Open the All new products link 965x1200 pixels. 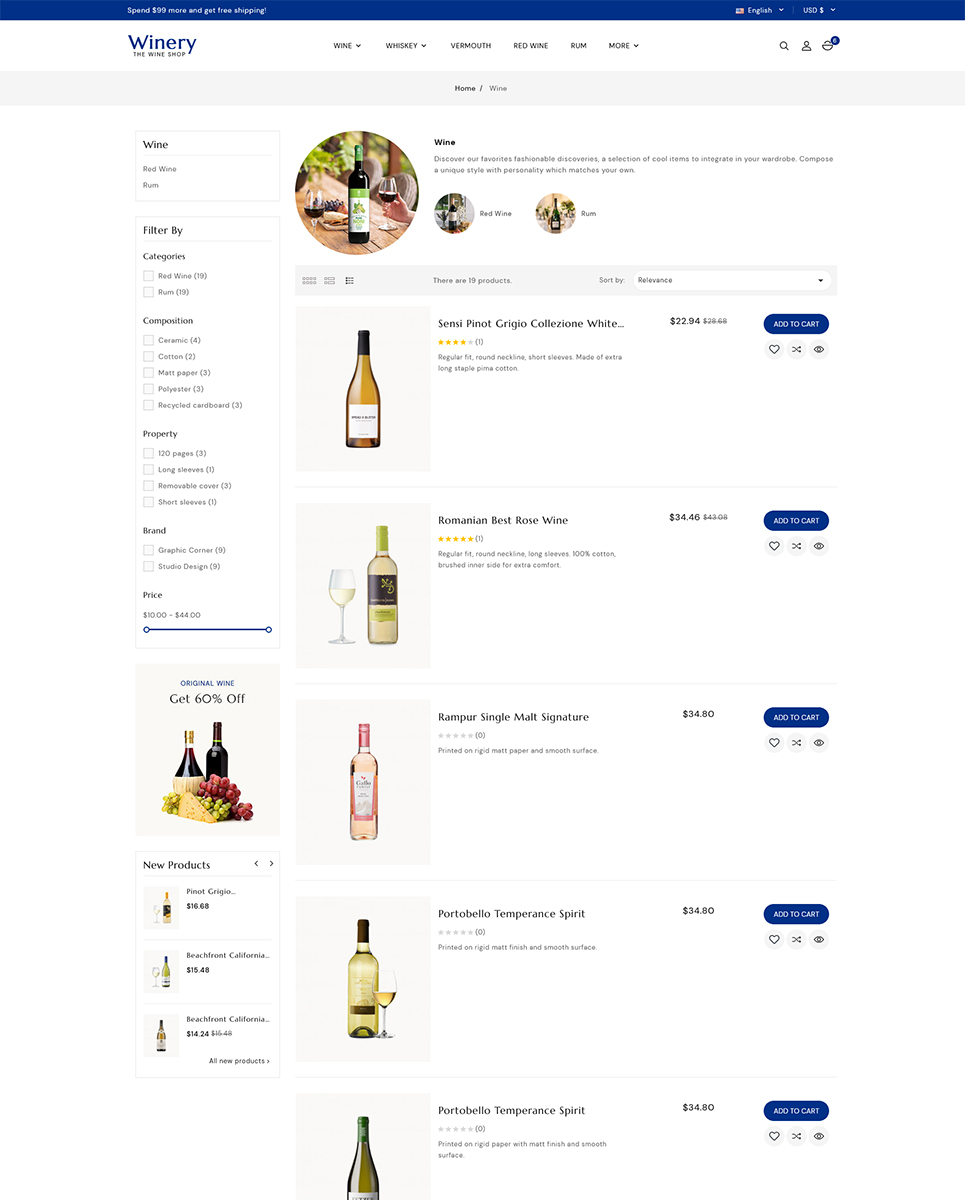pyautogui.click(x=239, y=1061)
